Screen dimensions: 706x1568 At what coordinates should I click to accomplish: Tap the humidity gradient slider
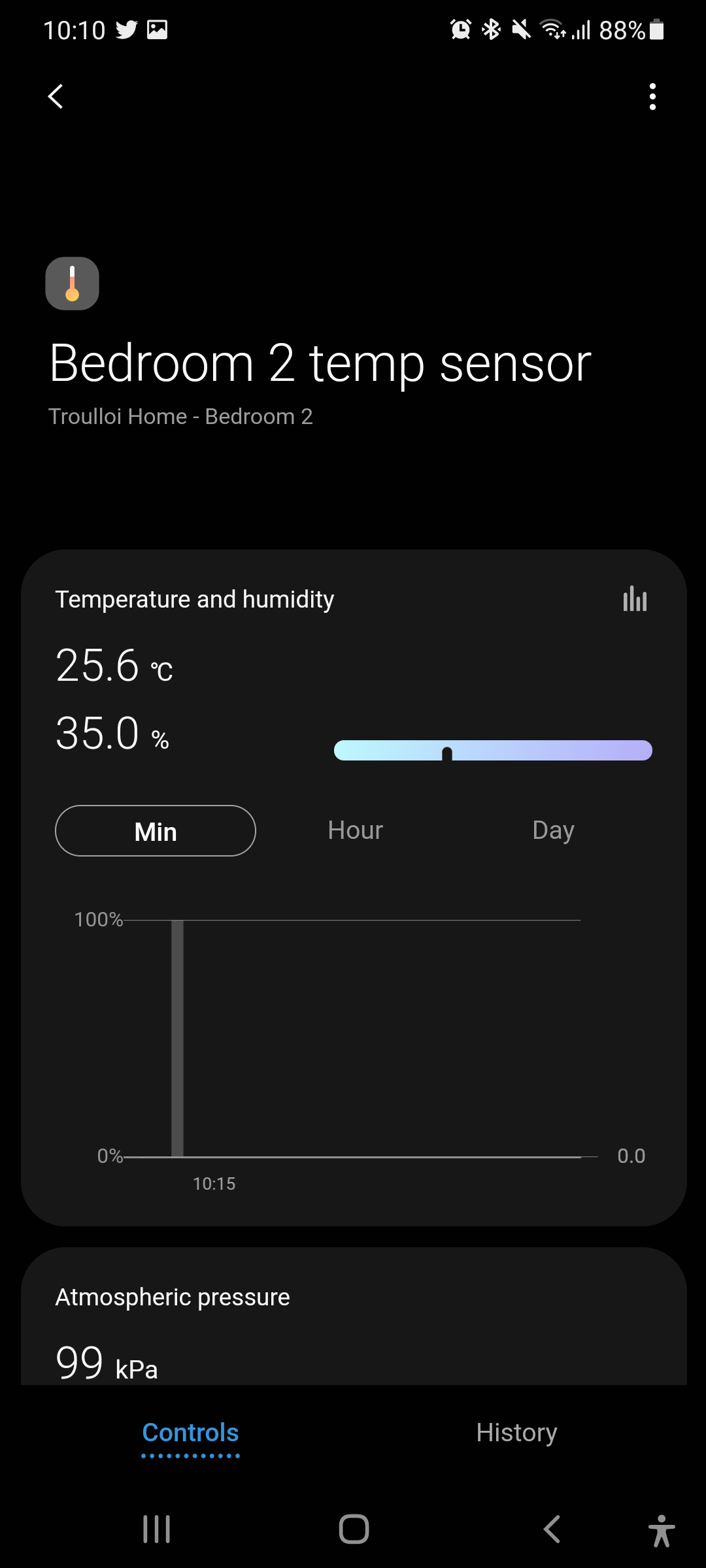(x=494, y=750)
